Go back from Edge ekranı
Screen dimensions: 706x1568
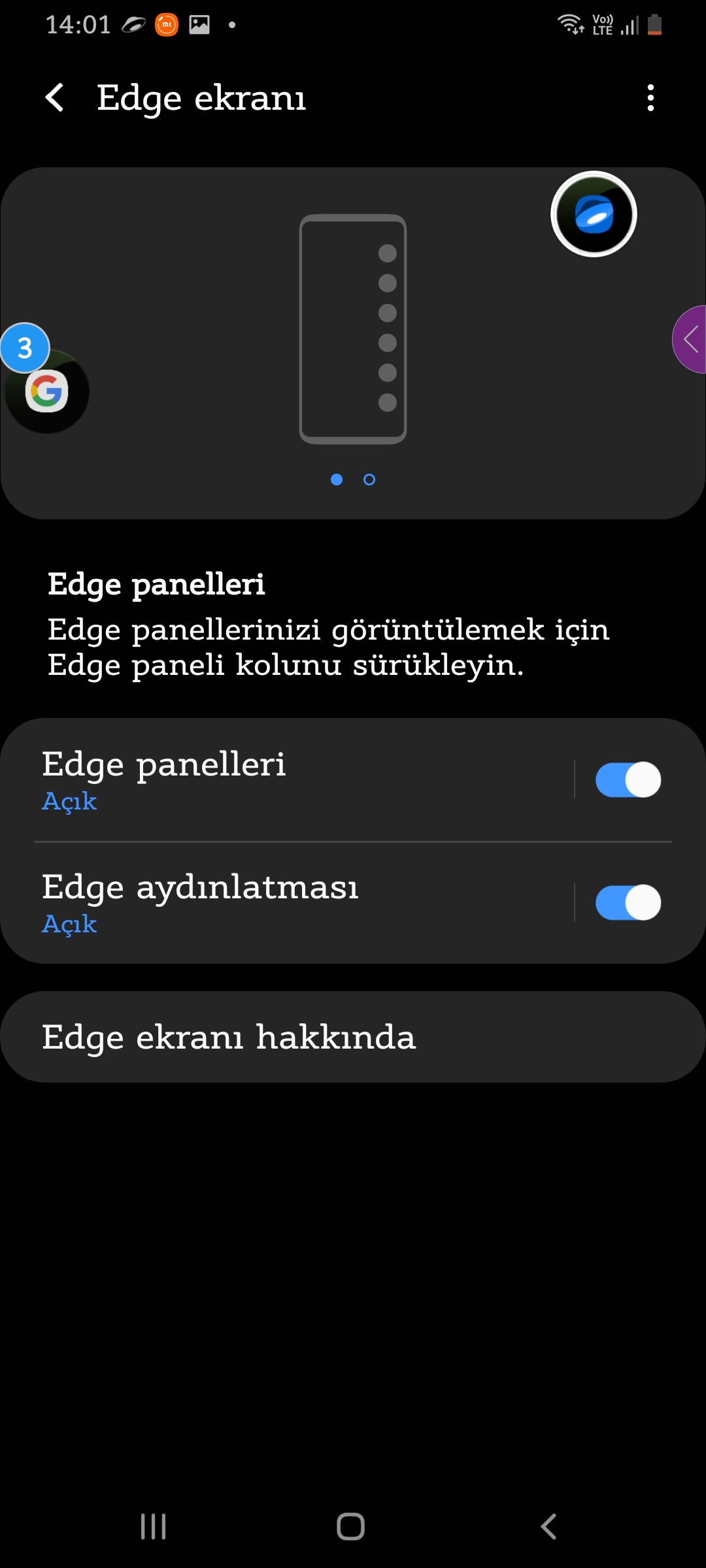click(x=55, y=98)
